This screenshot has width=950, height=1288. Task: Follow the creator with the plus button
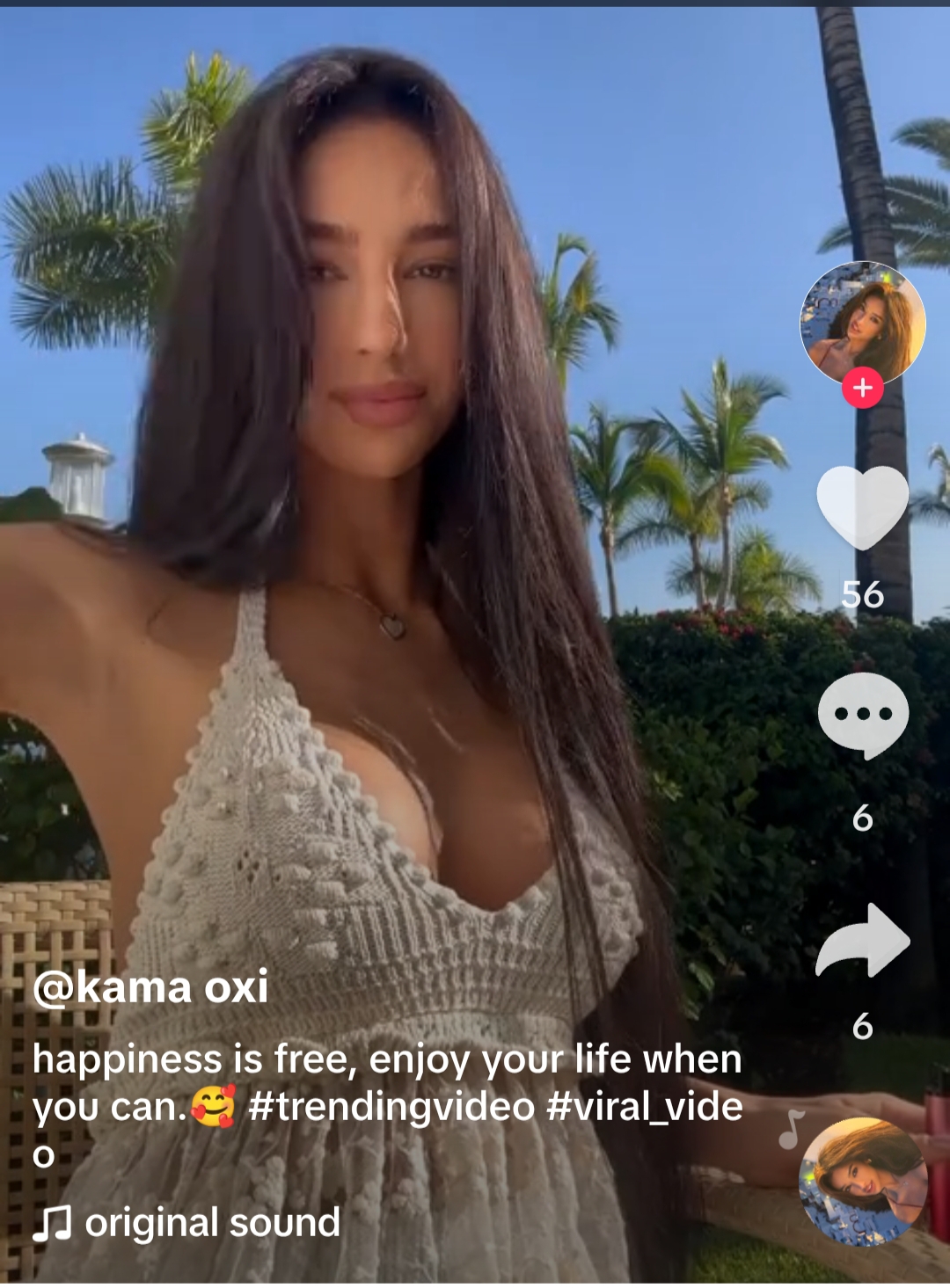click(x=862, y=388)
